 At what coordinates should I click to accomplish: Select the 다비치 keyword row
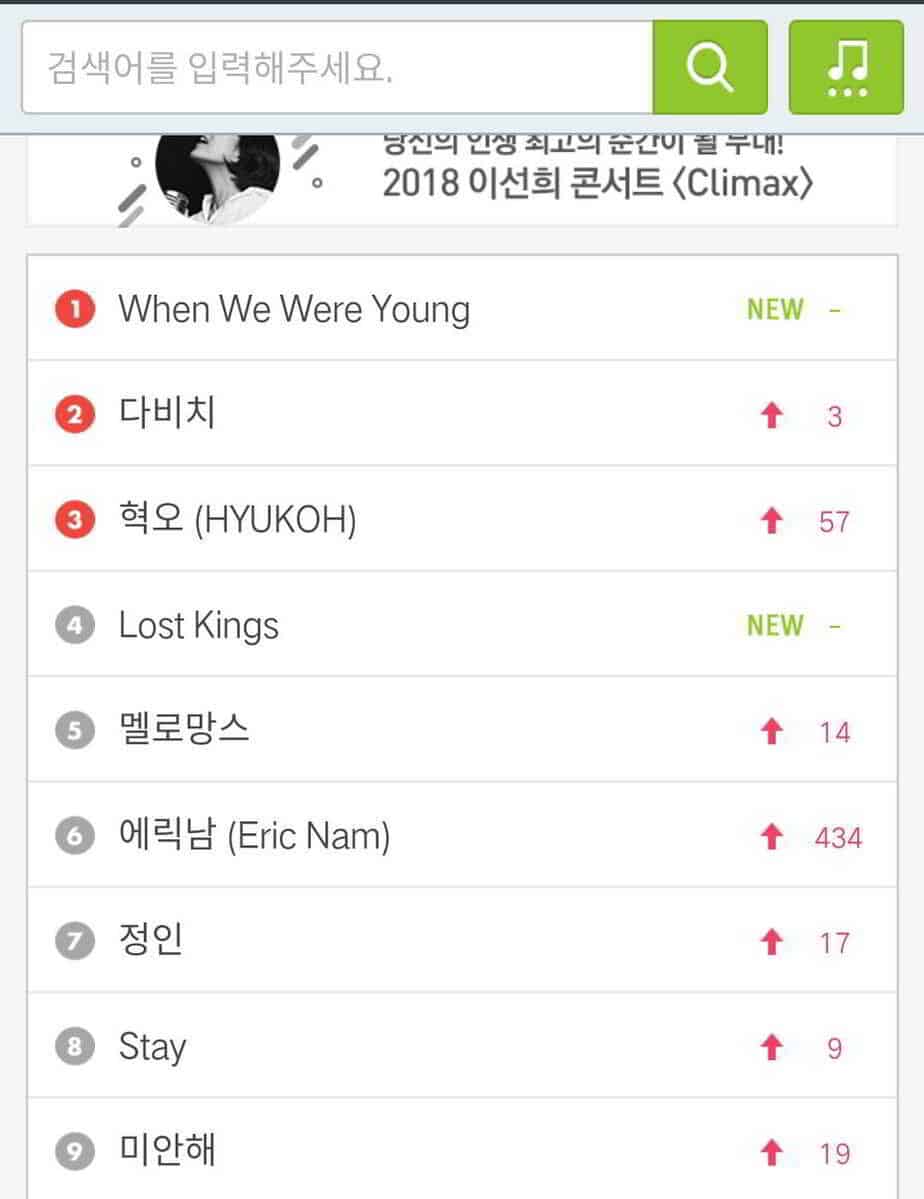tap(167, 414)
